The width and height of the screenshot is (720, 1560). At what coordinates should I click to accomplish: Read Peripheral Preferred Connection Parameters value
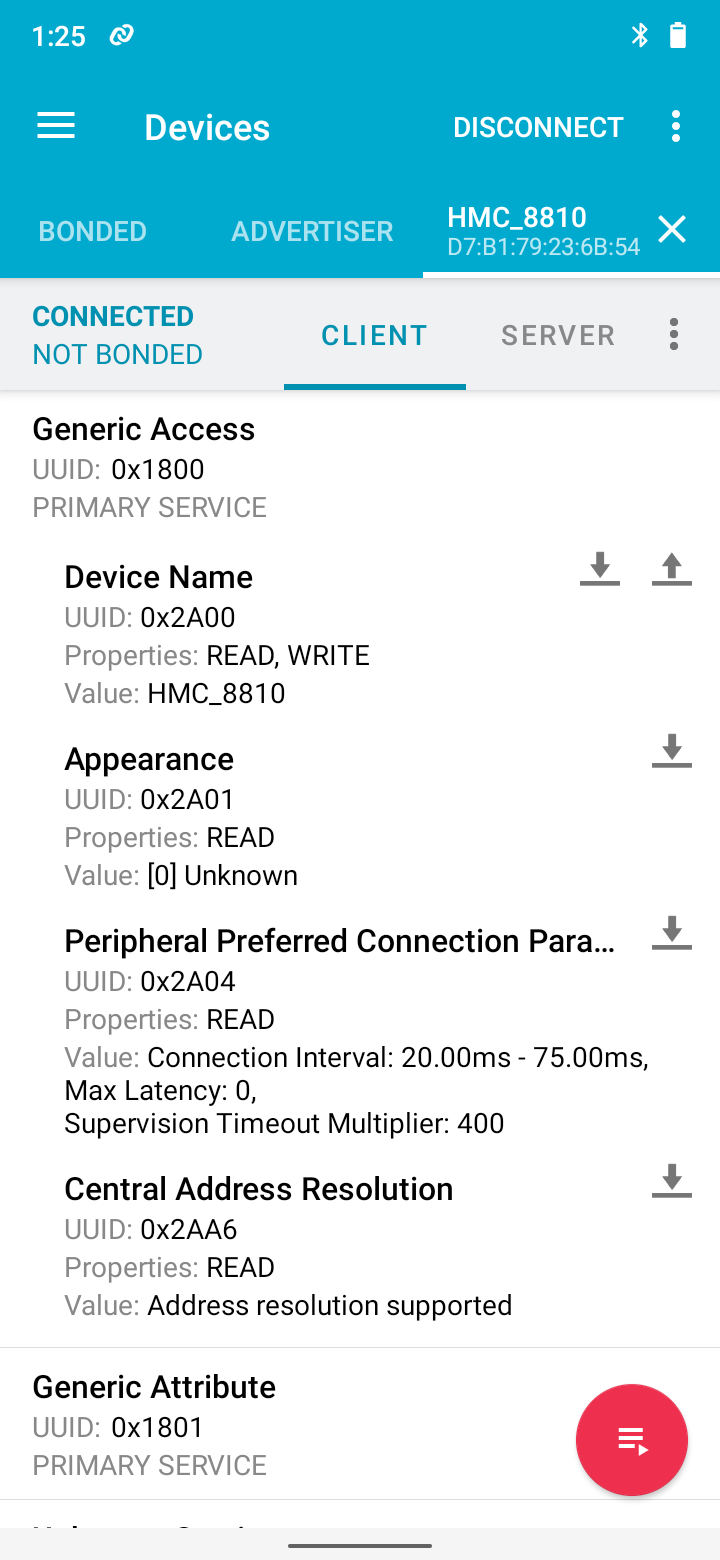click(x=672, y=932)
